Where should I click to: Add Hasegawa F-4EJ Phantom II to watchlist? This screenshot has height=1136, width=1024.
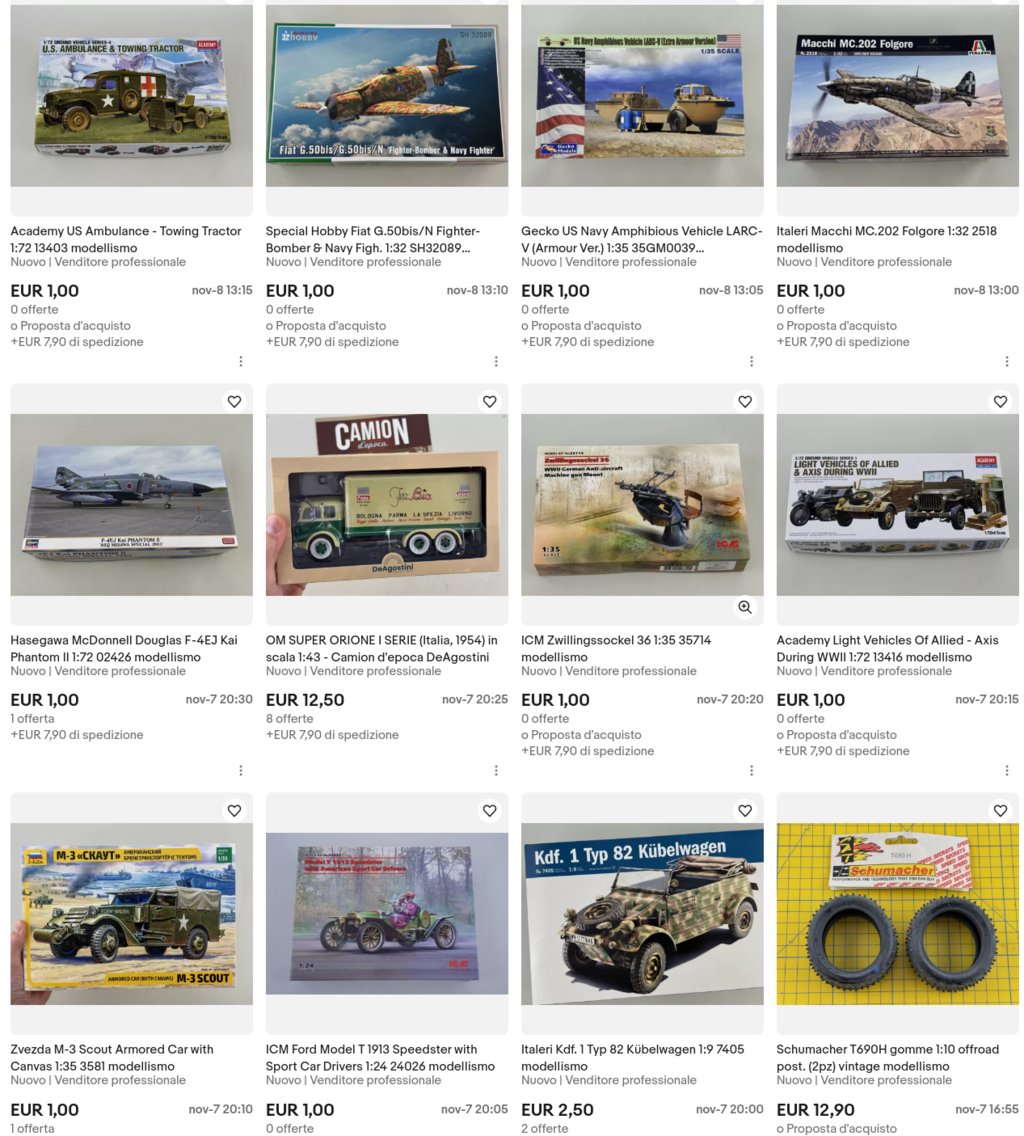click(x=234, y=402)
